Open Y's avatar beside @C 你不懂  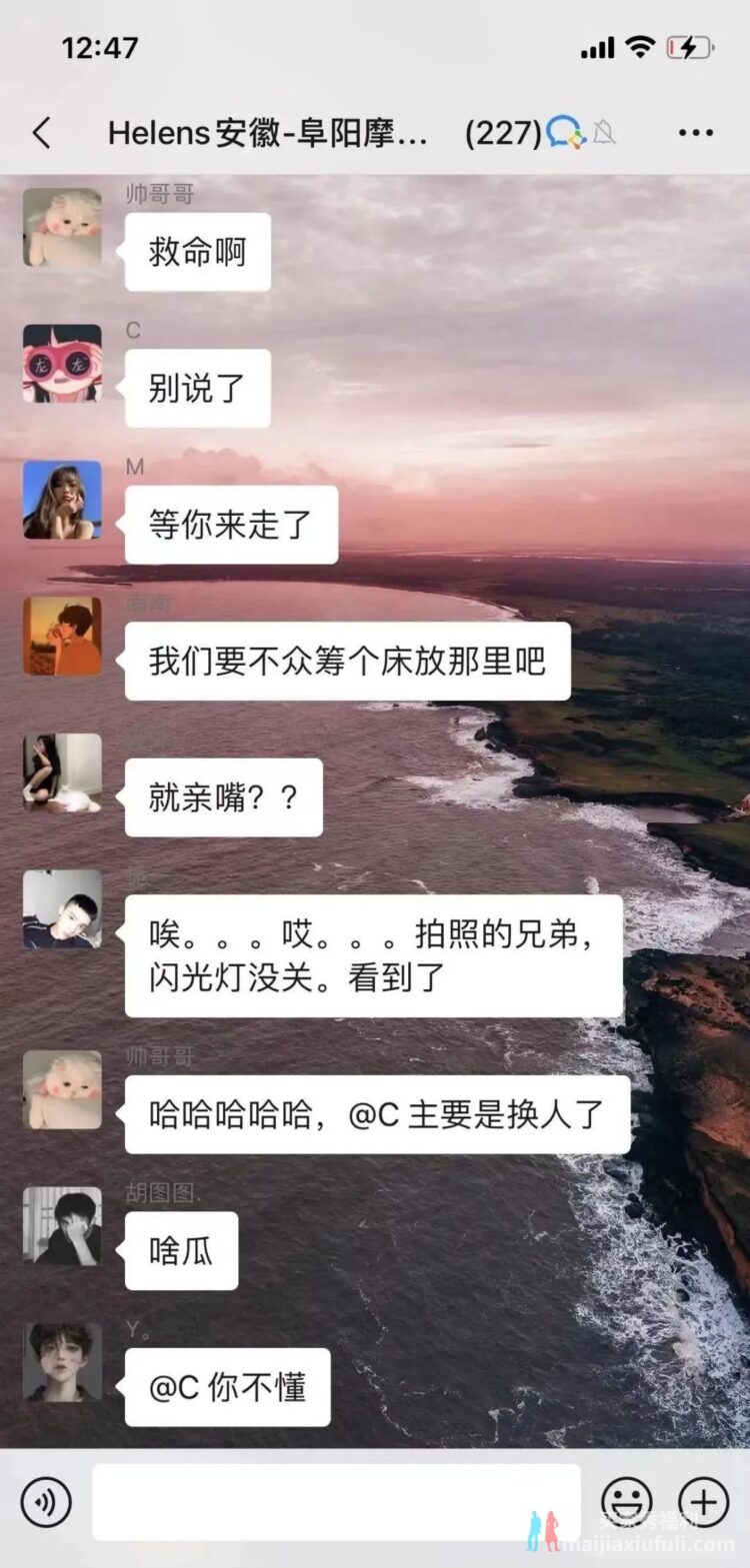pyautogui.click(x=62, y=1362)
